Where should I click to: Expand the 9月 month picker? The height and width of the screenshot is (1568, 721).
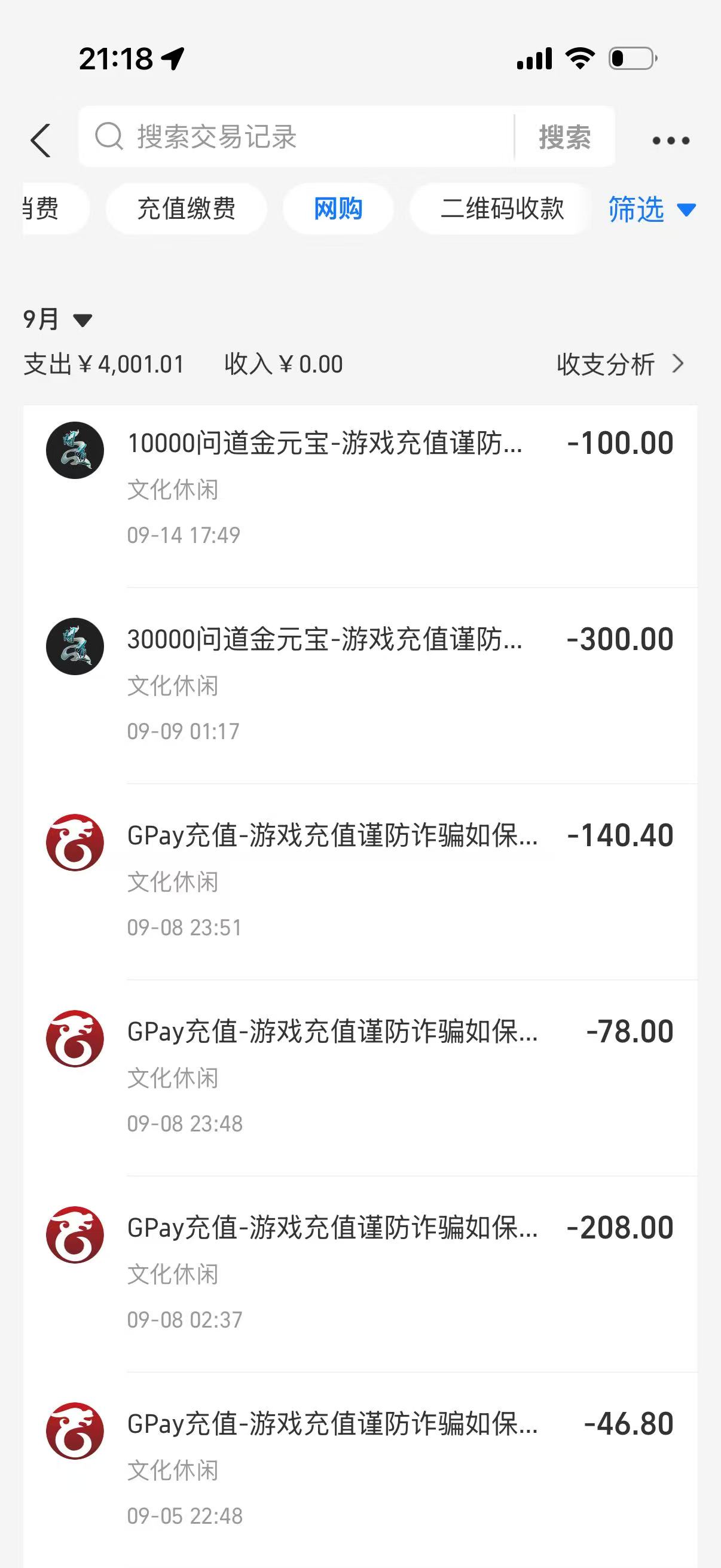(57, 319)
